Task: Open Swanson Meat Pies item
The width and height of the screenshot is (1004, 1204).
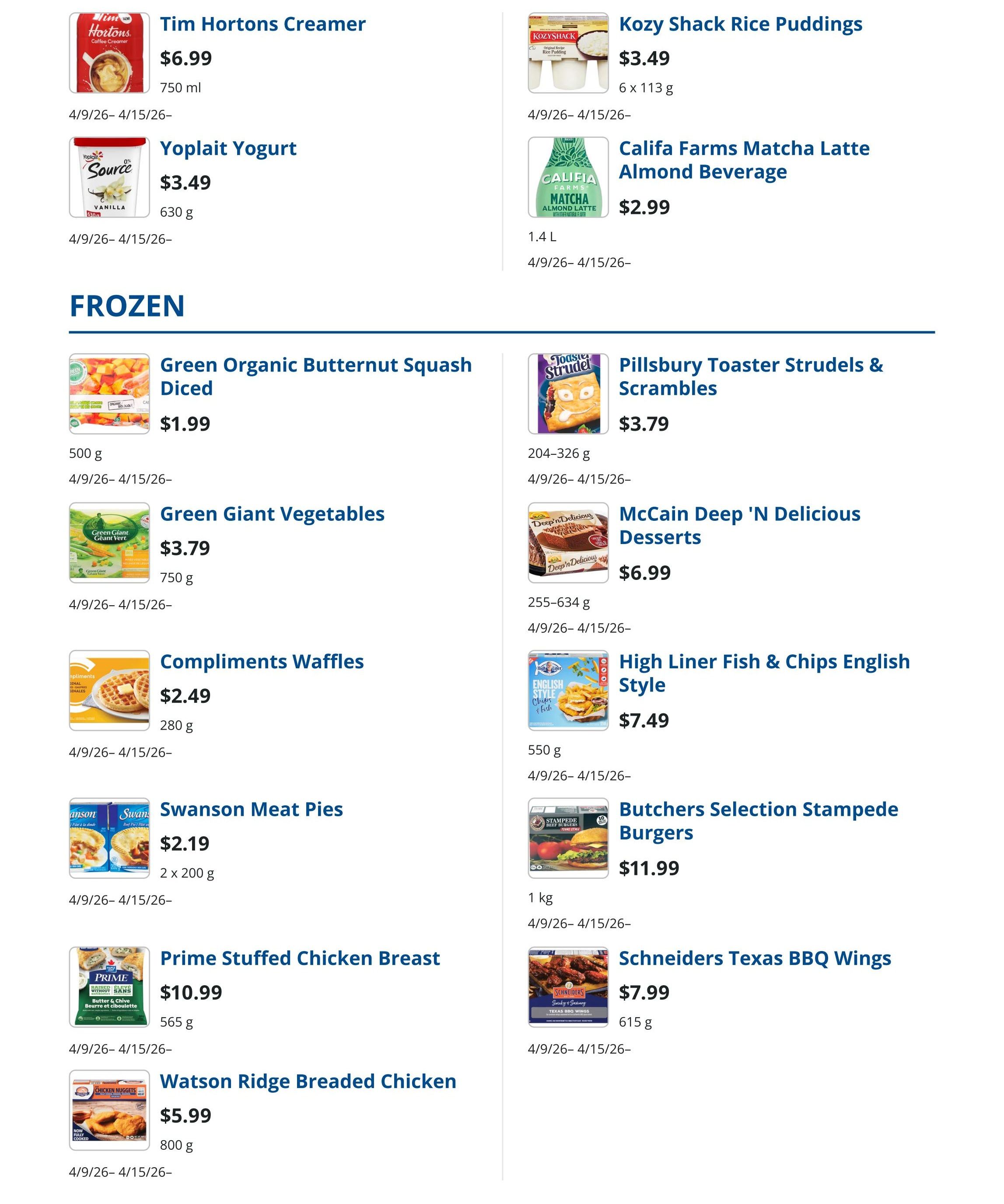Action: (251, 809)
